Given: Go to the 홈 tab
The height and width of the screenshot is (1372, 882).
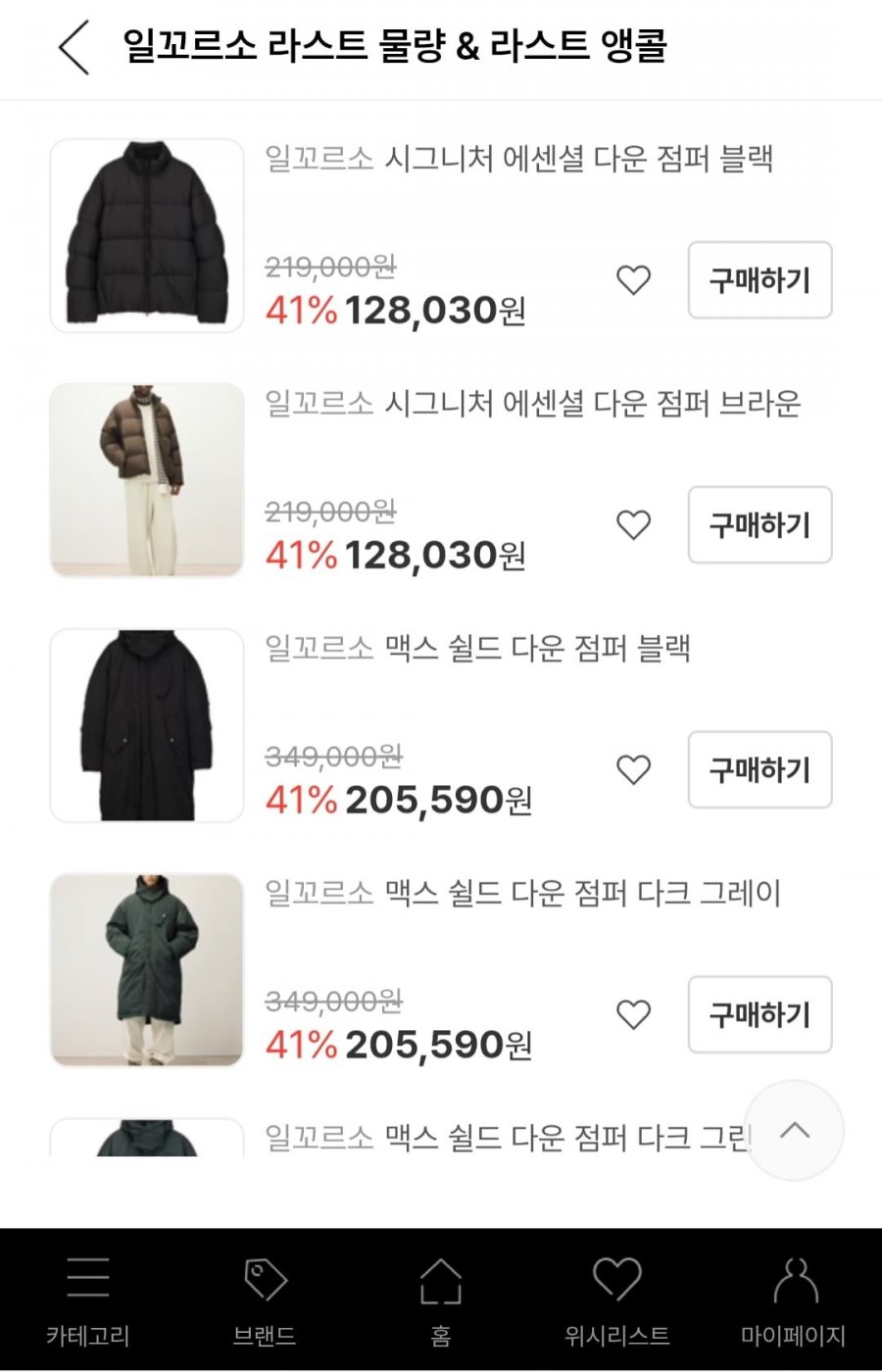Looking at the screenshot, I should point(441,1300).
